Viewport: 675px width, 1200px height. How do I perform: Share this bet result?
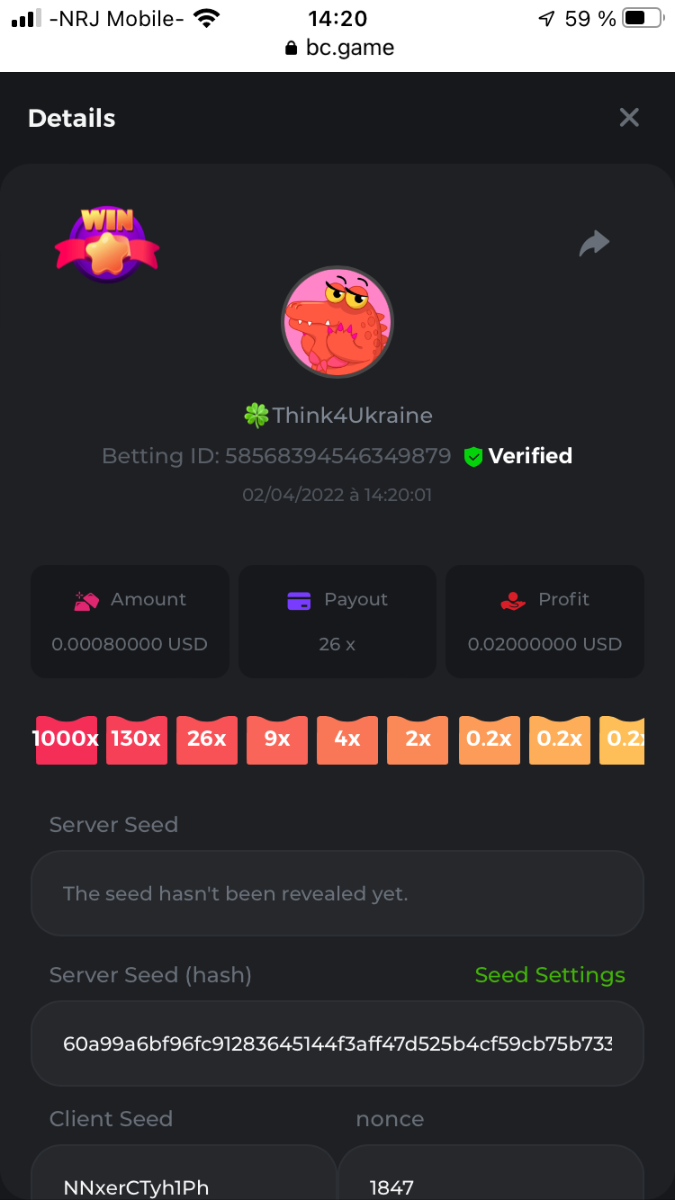click(x=594, y=243)
